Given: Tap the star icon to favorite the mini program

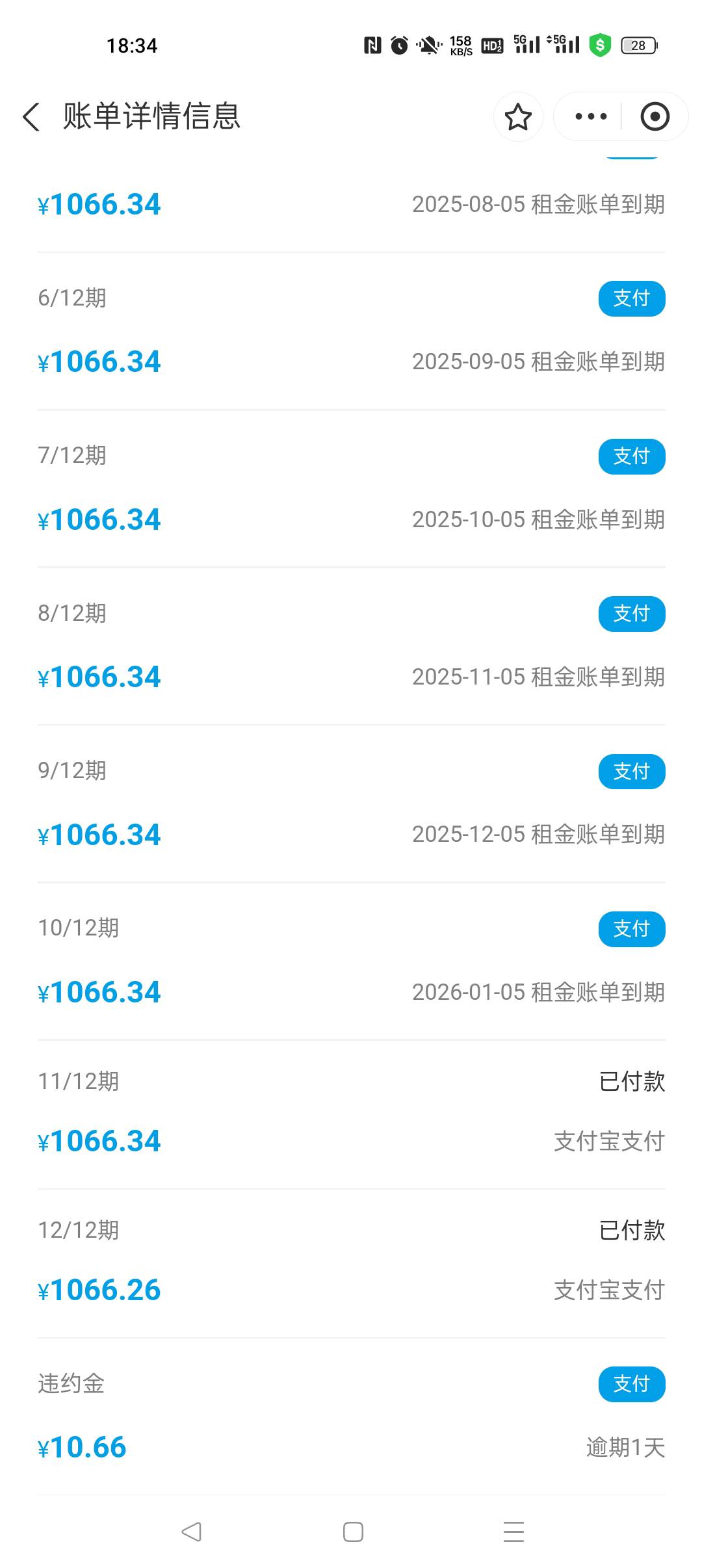Looking at the screenshot, I should coord(518,117).
